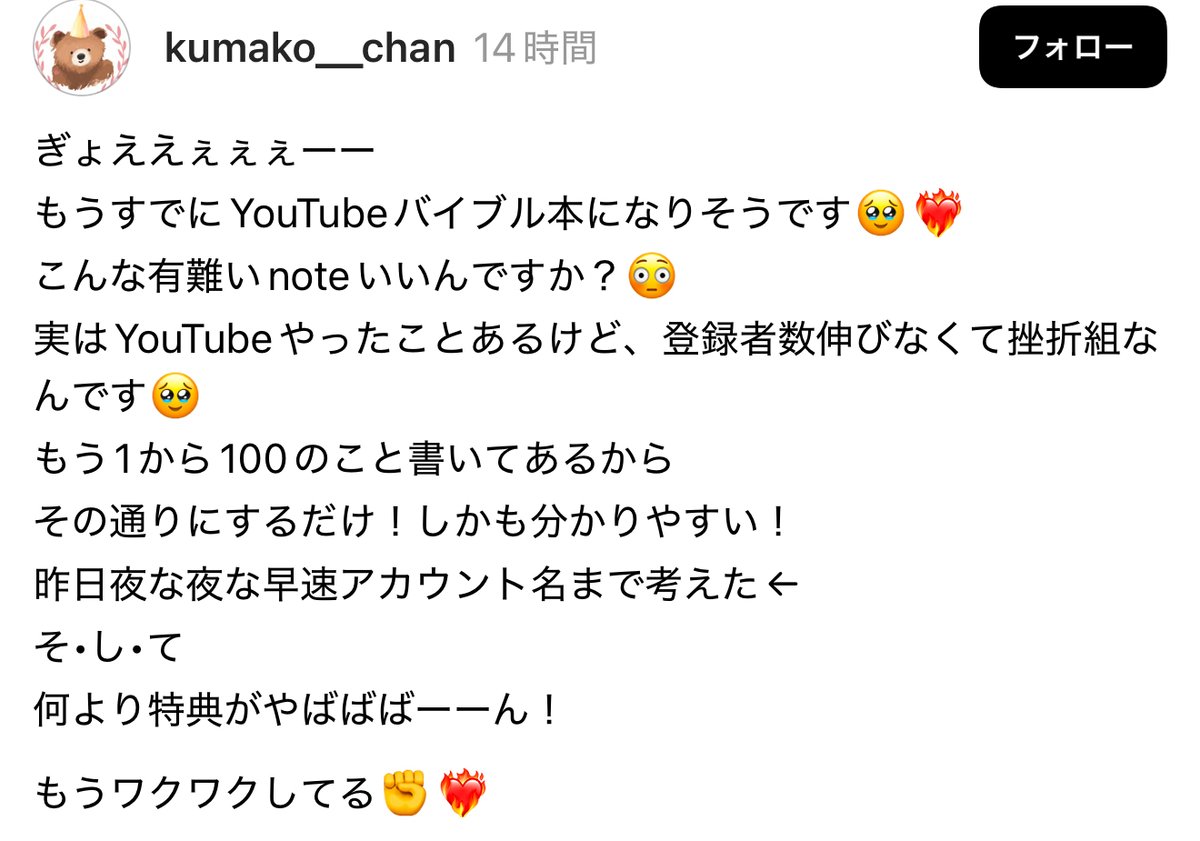Open the kumako__chan username link
Viewport: 1200px width, 841px height.
[309, 48]
